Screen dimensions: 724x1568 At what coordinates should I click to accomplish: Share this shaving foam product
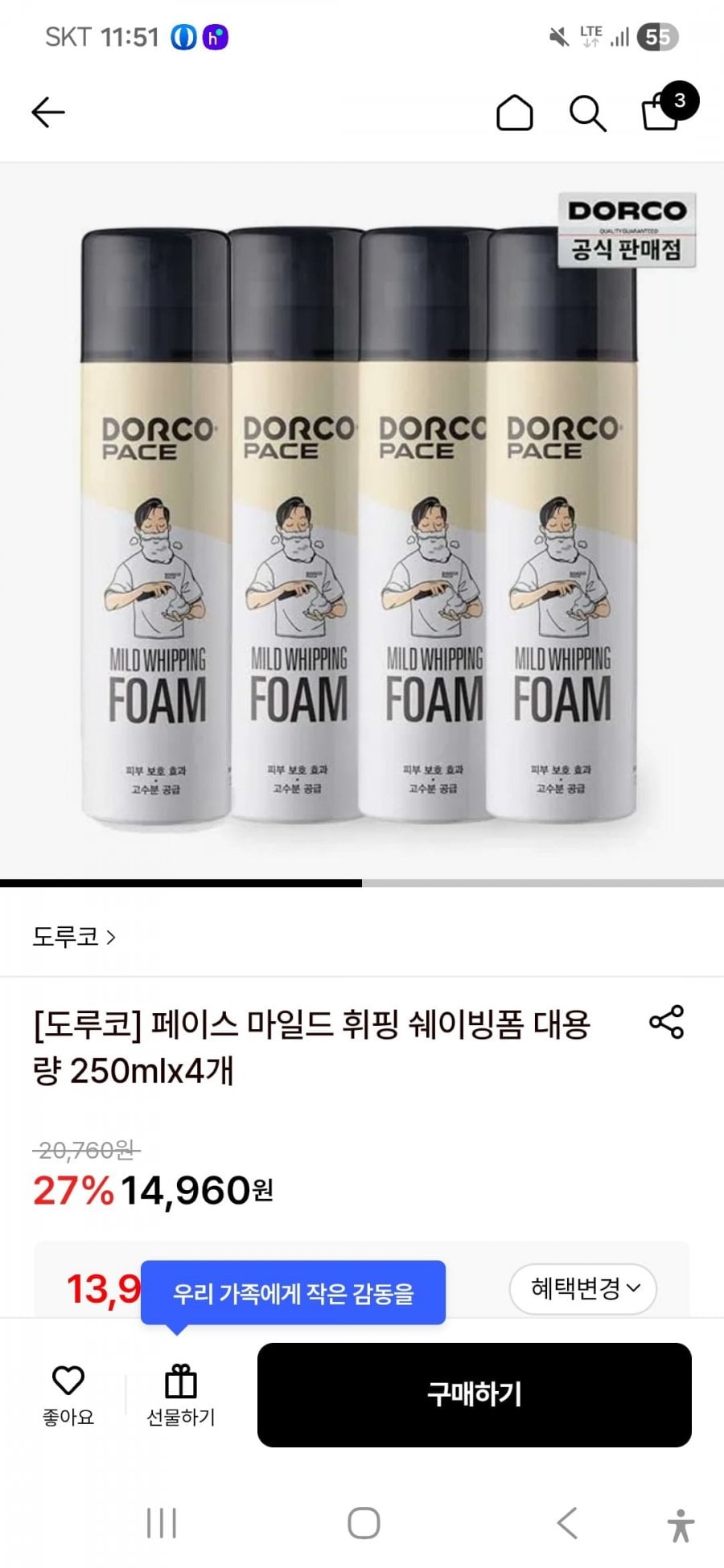(x=667, y=1022)
